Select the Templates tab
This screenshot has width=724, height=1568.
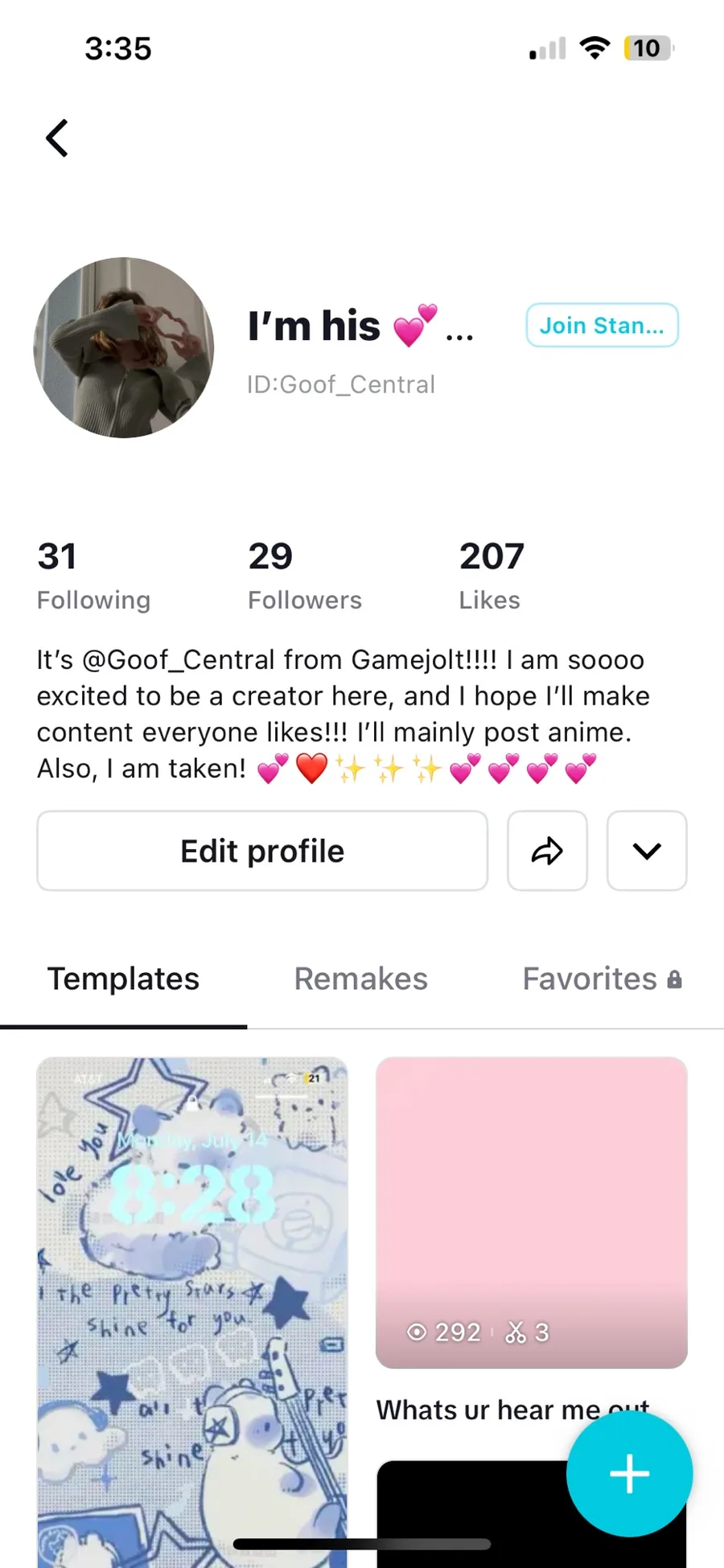[x=123, y=979]
